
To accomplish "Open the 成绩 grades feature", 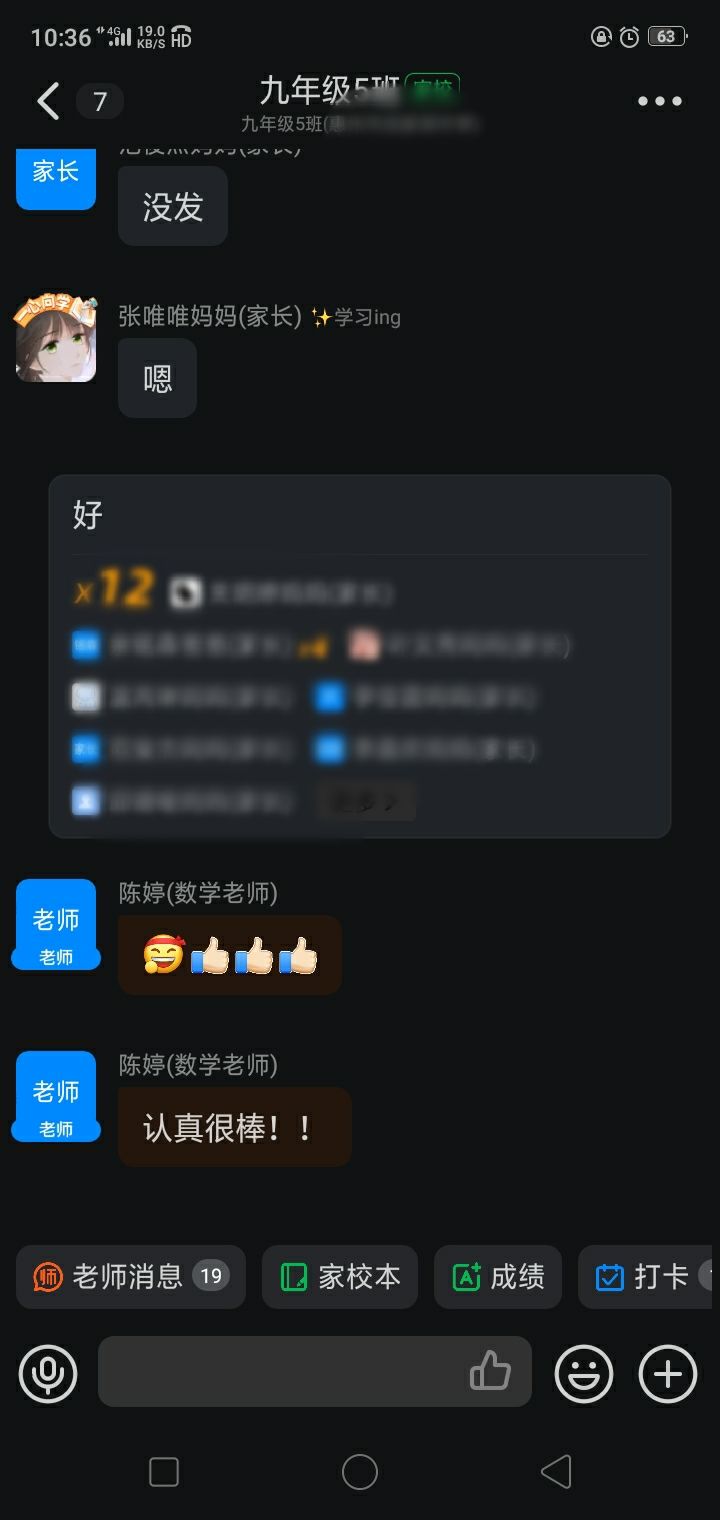I will point(498,1277).
